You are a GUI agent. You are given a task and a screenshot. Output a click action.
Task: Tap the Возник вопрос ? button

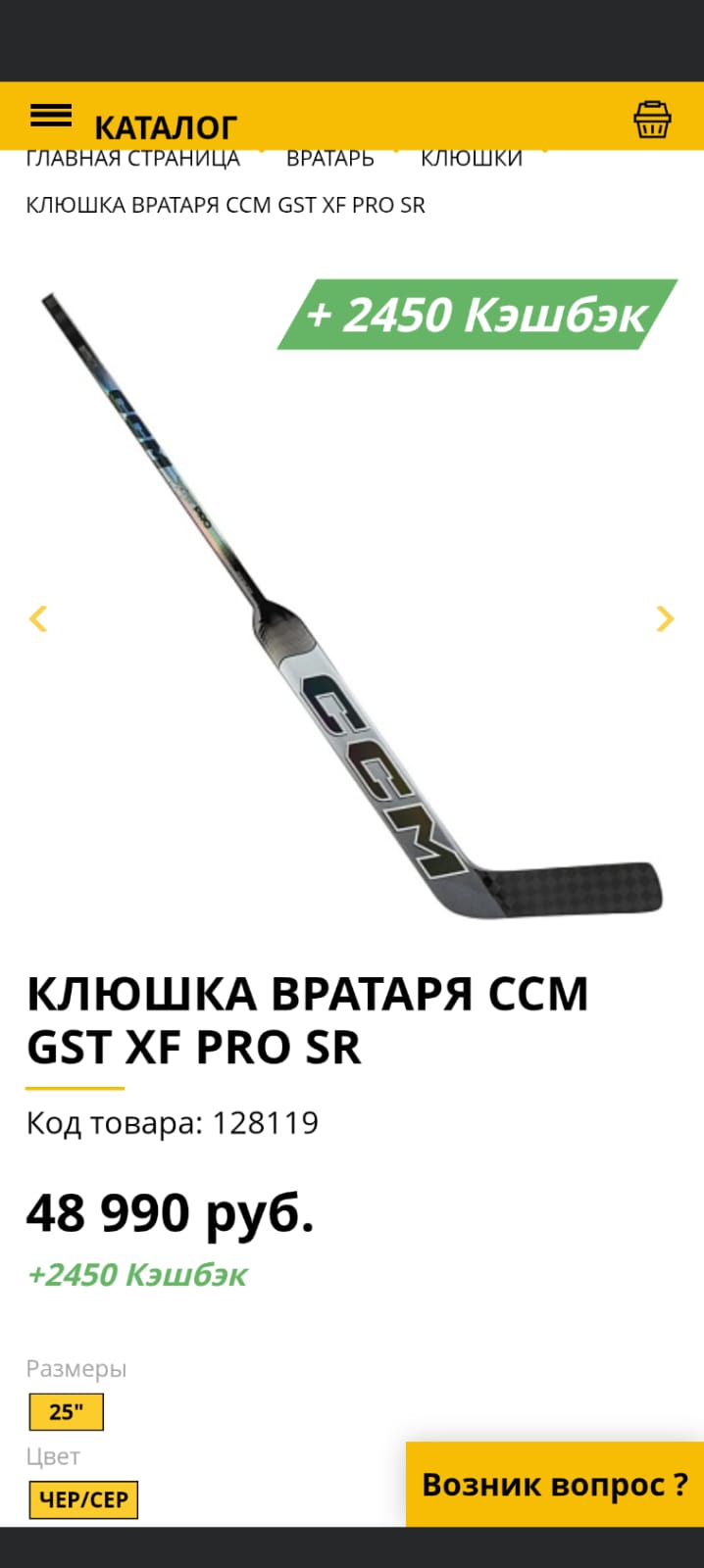554,1485
